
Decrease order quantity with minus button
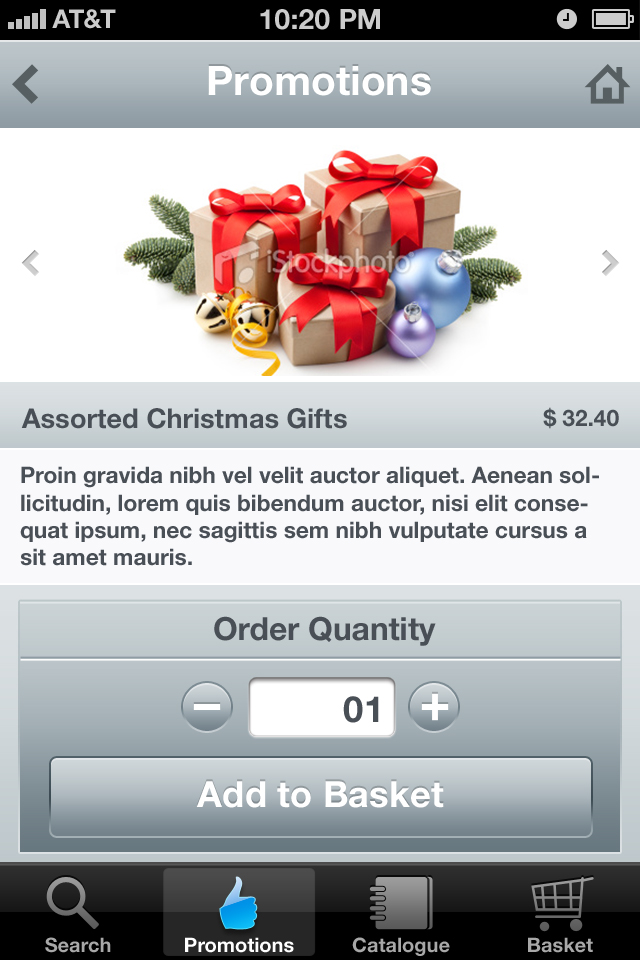pyautogui.click(x=207, y=708)
